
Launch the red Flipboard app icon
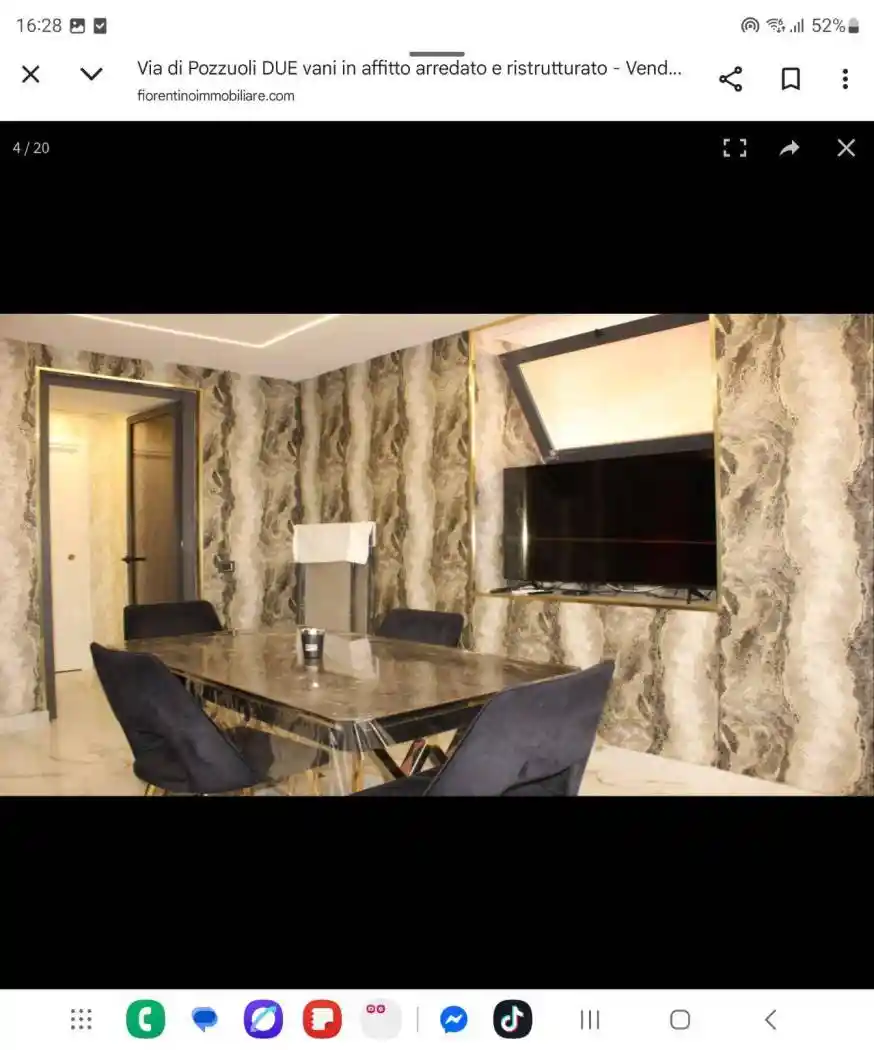click(322, 1019)
